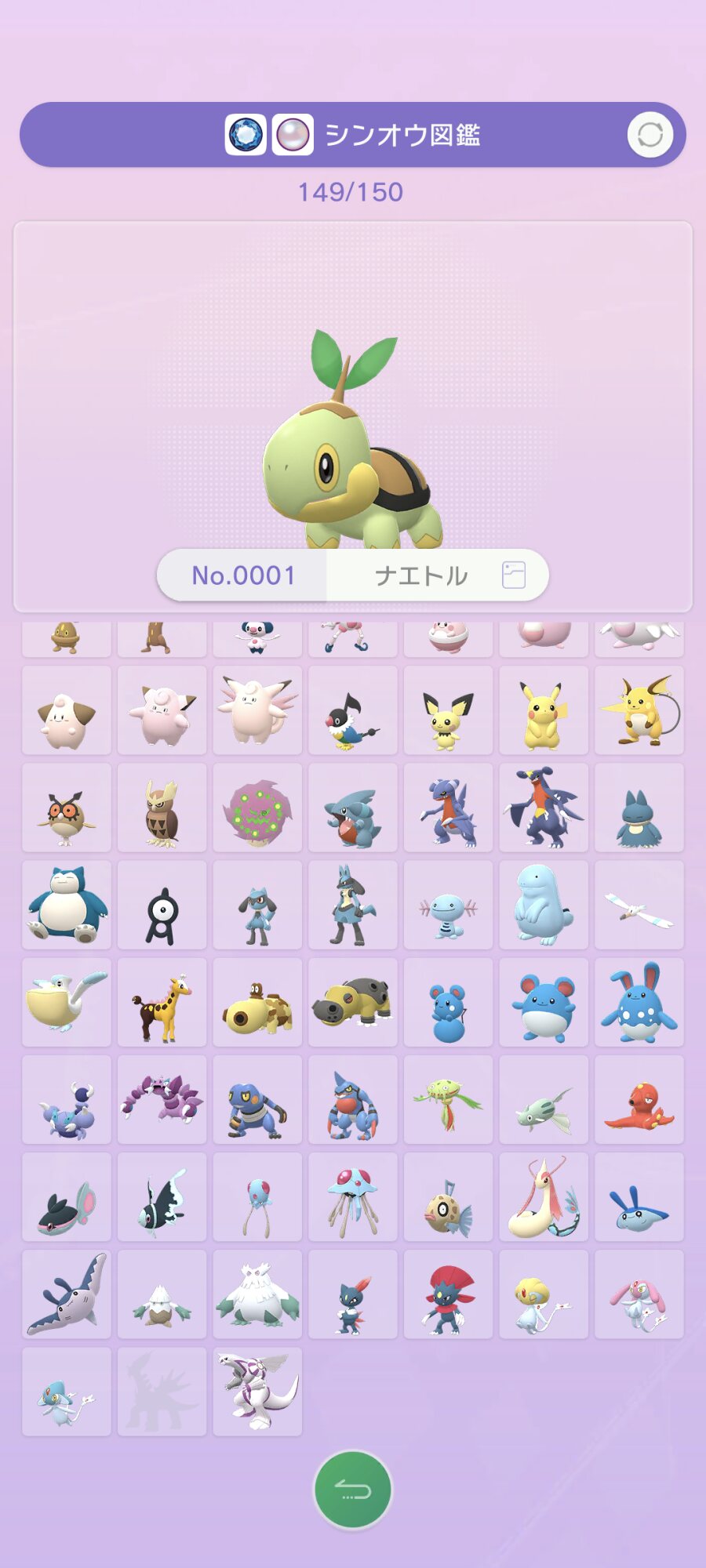Open the Octillery entry
The image size is (706, 1568).
[639, 1099]
